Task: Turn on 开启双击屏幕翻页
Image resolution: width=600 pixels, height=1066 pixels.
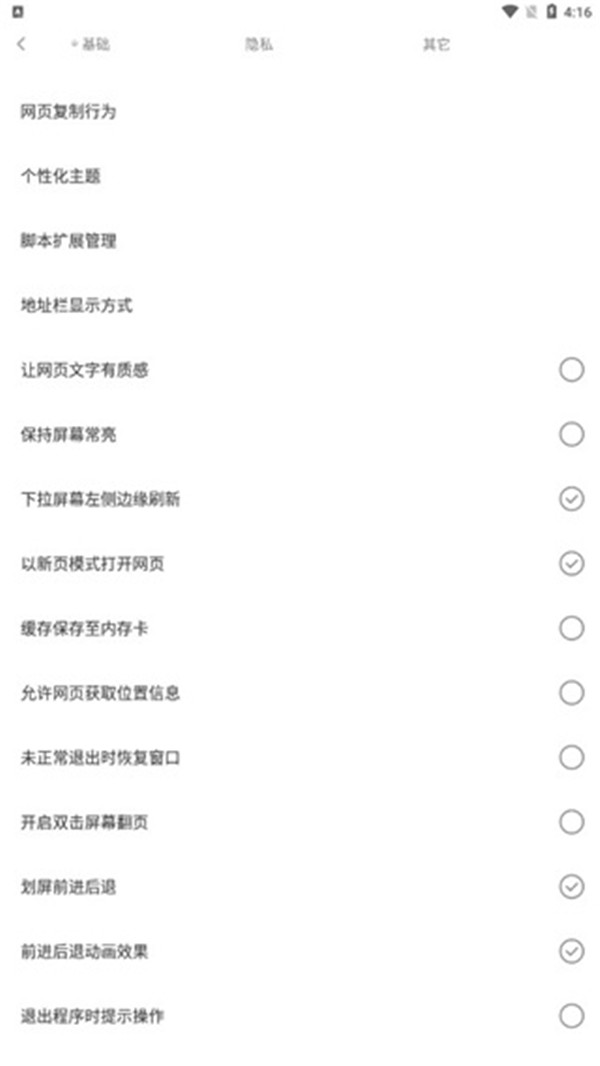Action: (571, 822)
